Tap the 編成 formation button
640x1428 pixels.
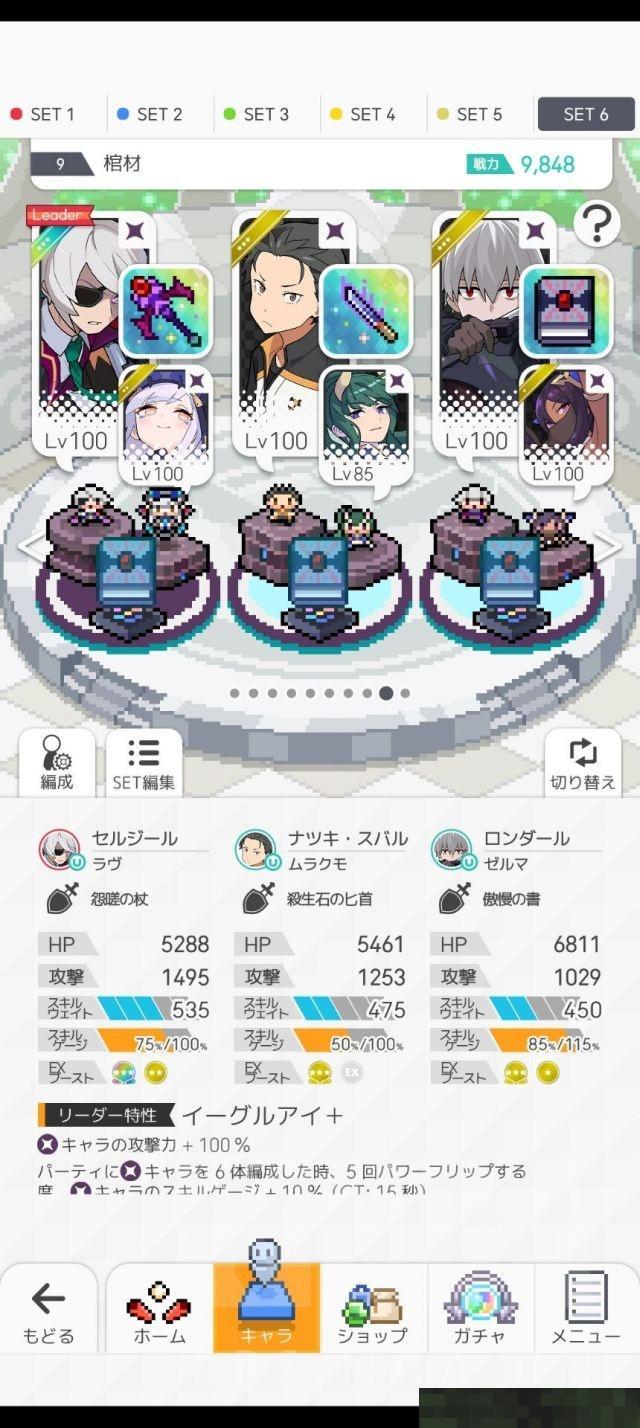(56, 762)
